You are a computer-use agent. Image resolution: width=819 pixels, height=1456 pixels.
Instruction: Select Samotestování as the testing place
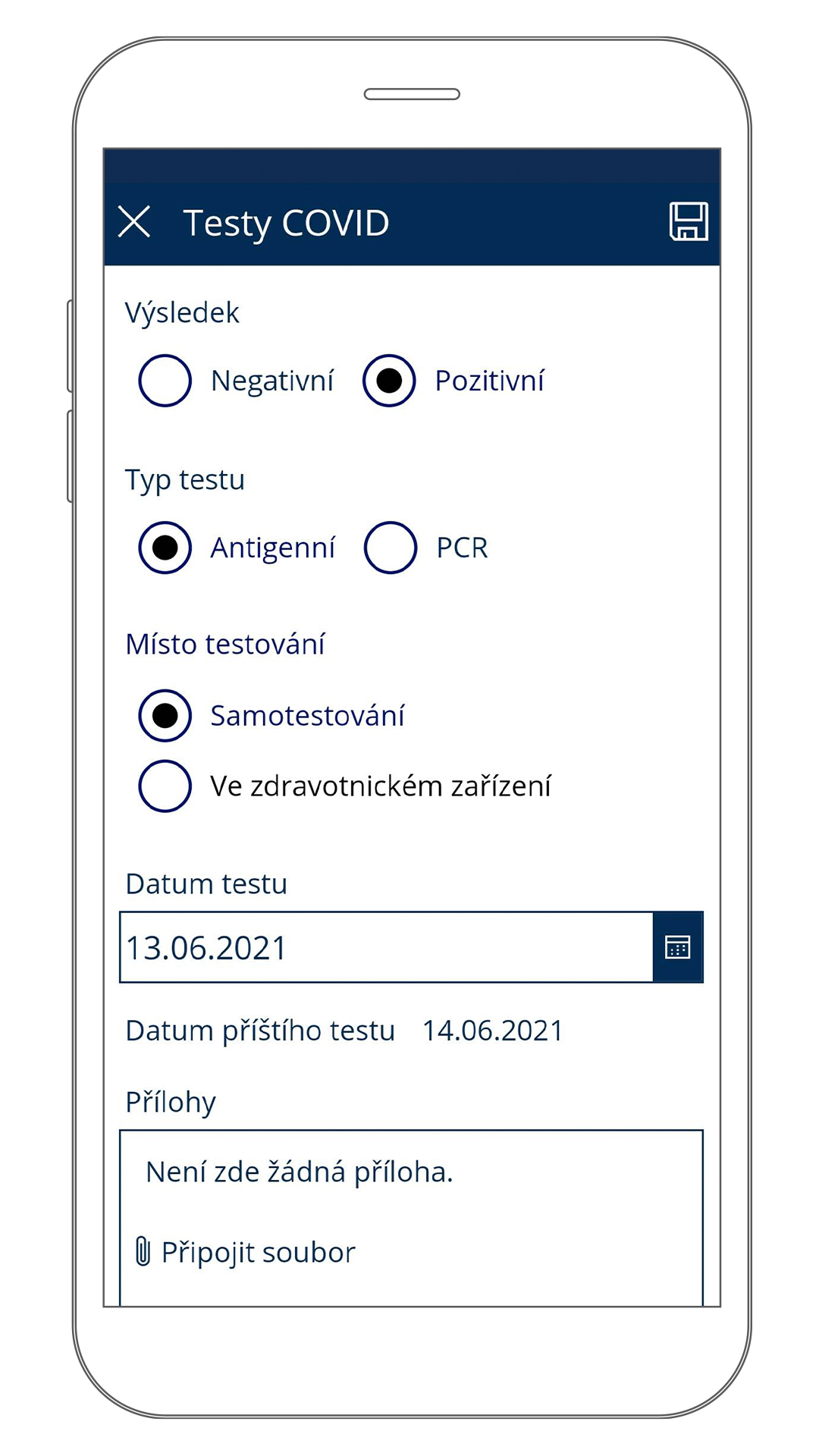(x=165, y=715)
